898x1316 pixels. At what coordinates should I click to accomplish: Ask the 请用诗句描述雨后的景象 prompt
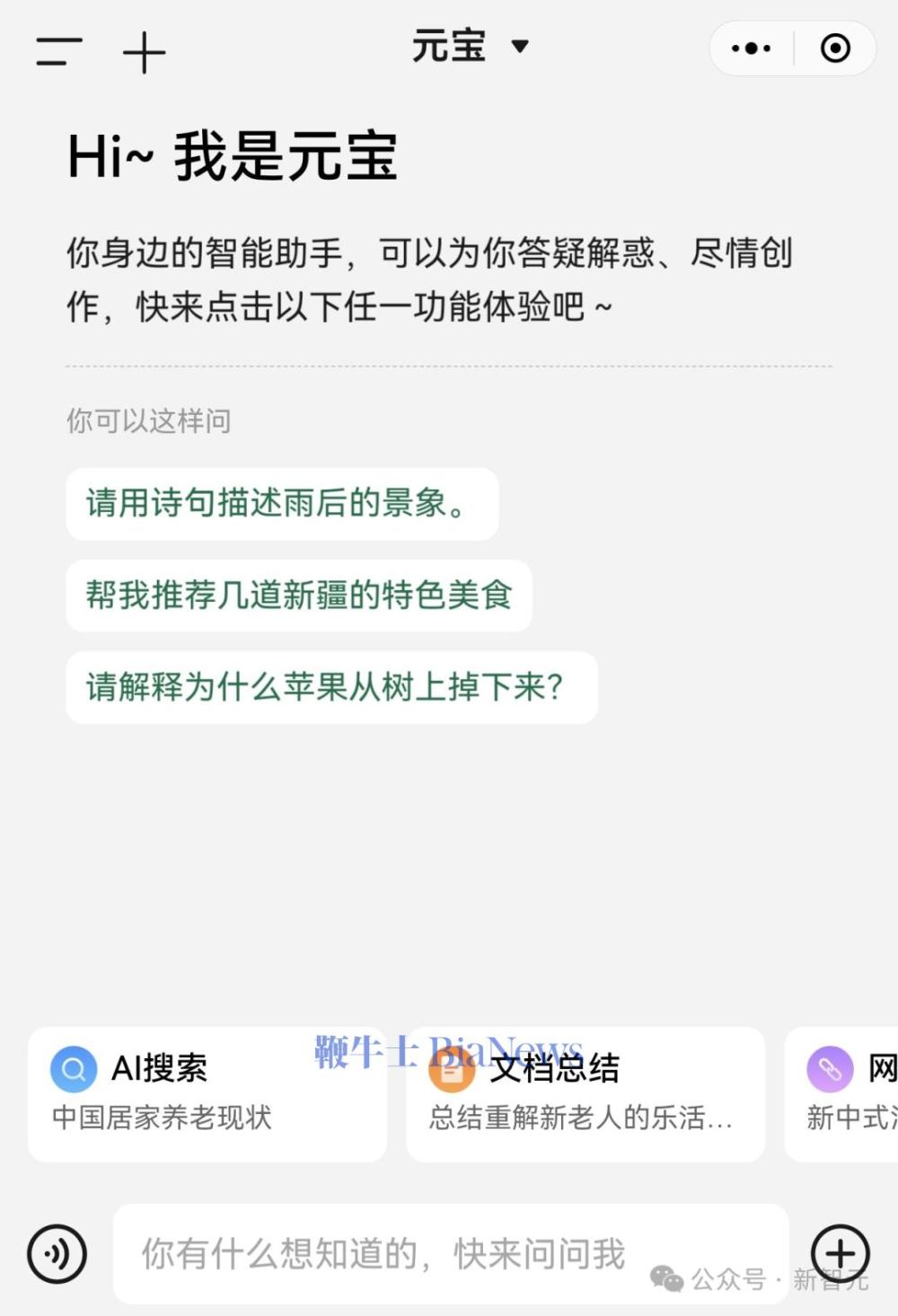click(281, 504)
